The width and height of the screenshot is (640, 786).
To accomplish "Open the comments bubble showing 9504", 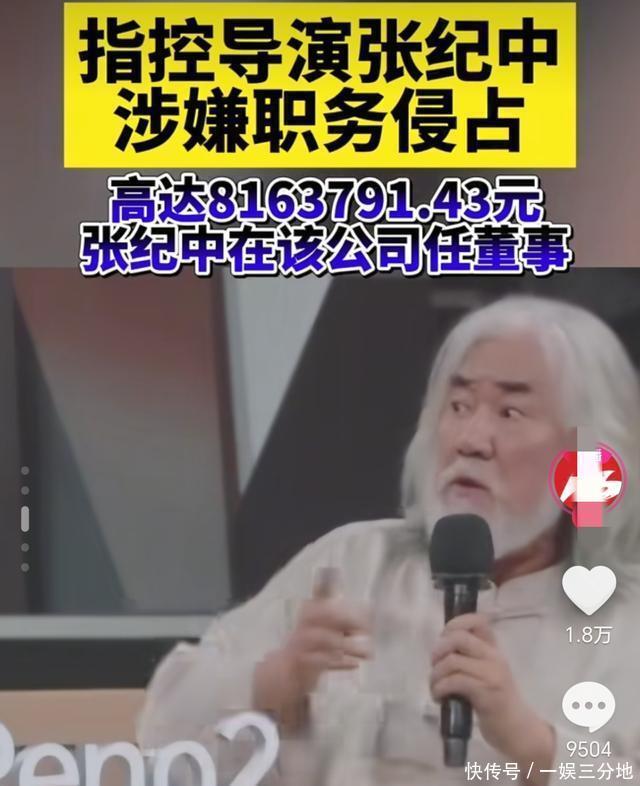I will pyautogui.click(x=588, y=707).
